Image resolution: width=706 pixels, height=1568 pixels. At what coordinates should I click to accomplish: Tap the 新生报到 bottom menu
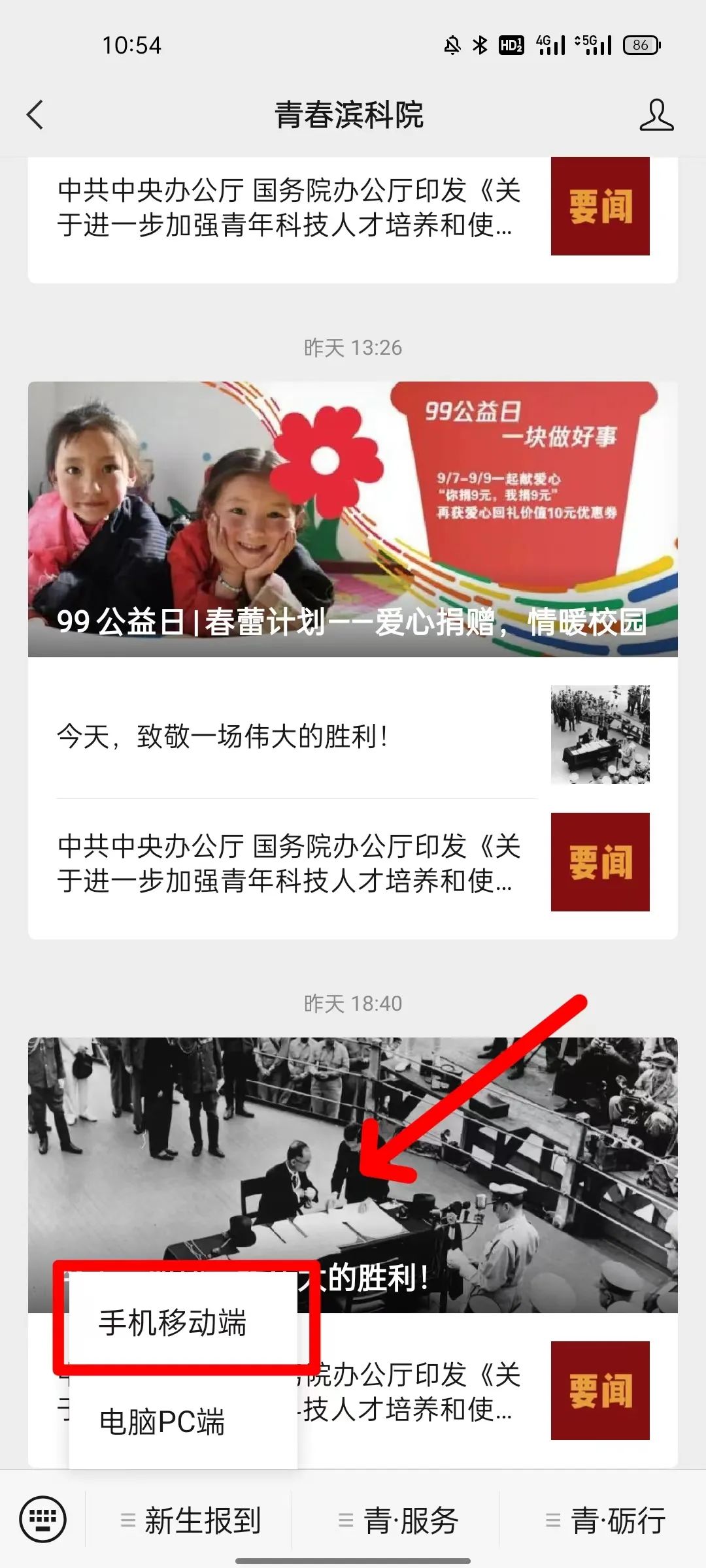click(191, 1520)
